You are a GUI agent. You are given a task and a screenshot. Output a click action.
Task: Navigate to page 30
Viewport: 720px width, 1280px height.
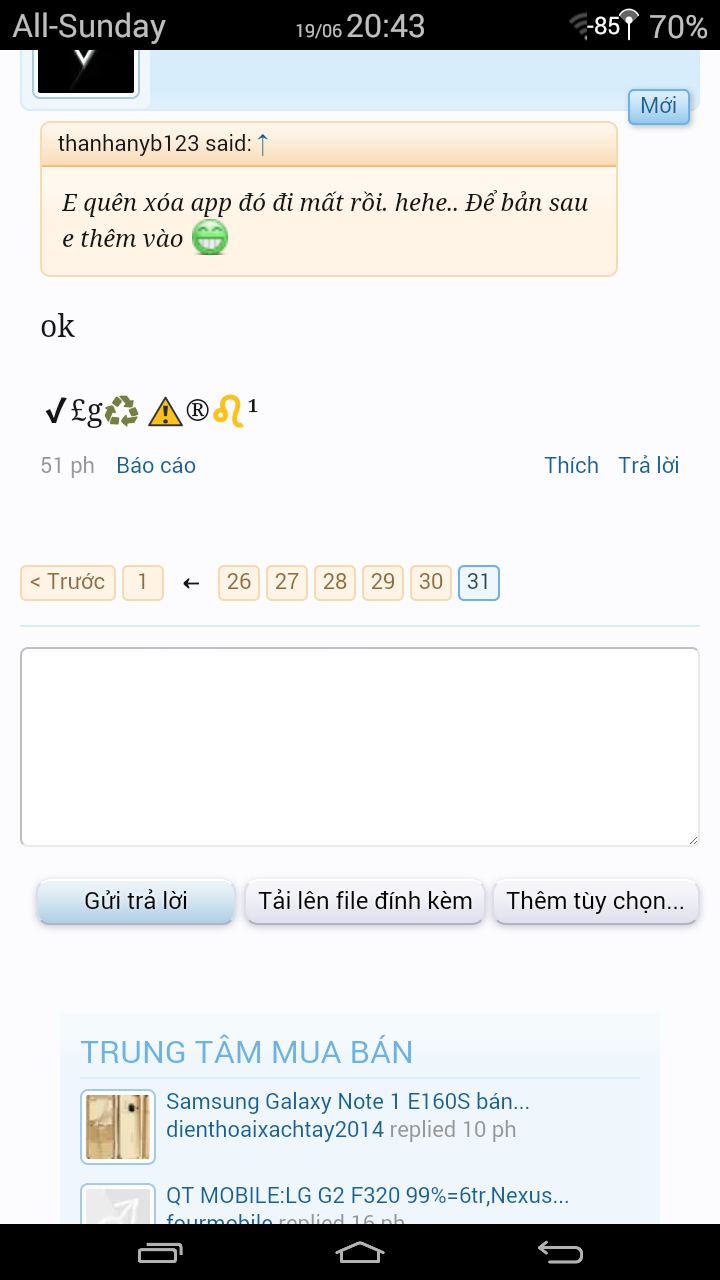pyautogui.click(x=431, y=582)
